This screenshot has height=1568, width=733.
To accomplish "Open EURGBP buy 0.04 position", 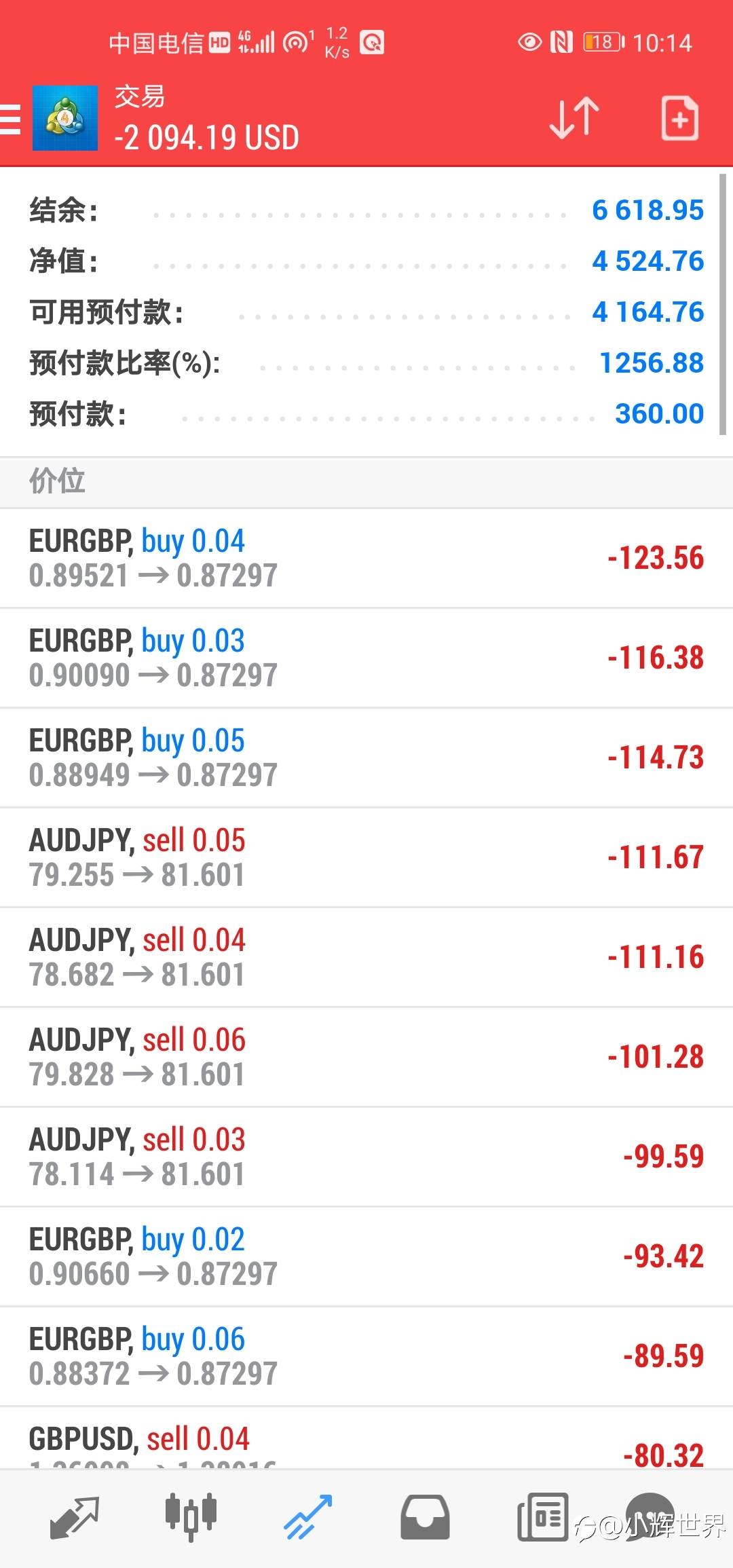I will (366, 558).
